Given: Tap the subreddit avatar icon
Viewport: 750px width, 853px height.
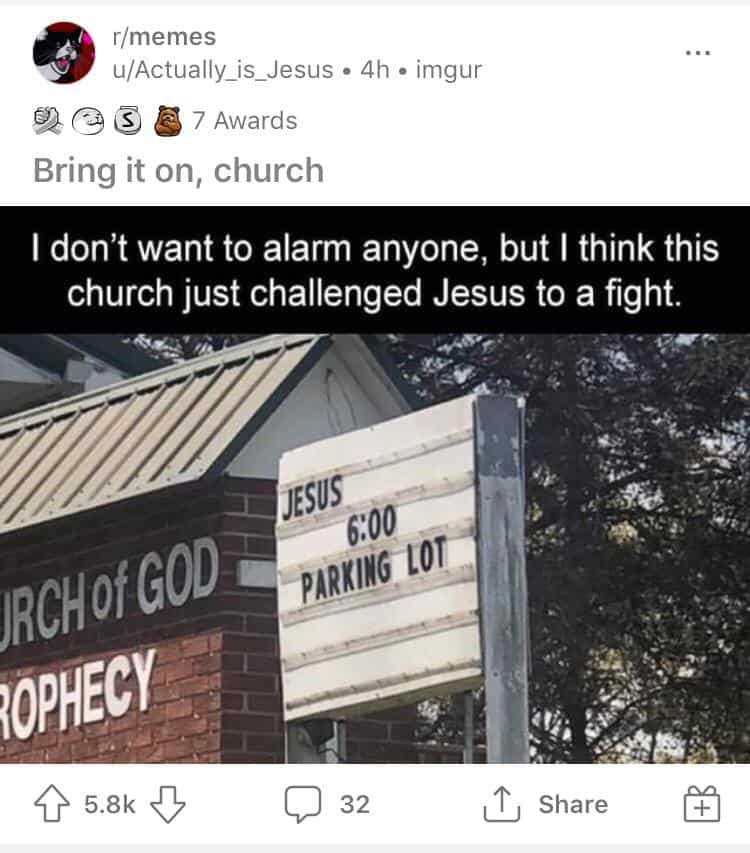Looking at the screenshot, I should 64,53.
